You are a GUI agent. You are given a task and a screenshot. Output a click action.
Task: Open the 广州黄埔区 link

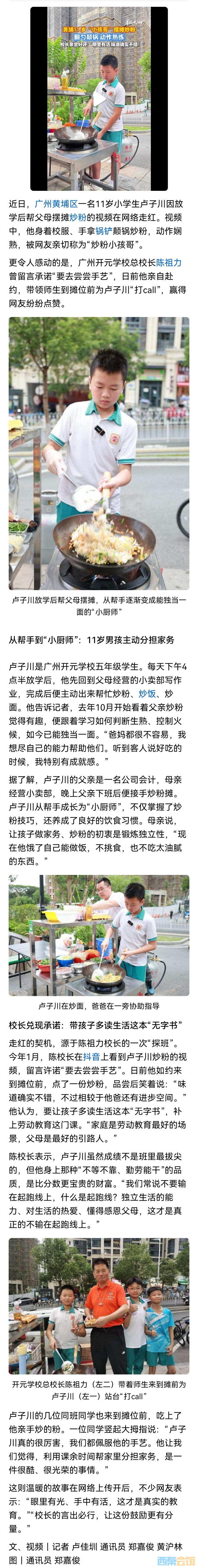56,204
